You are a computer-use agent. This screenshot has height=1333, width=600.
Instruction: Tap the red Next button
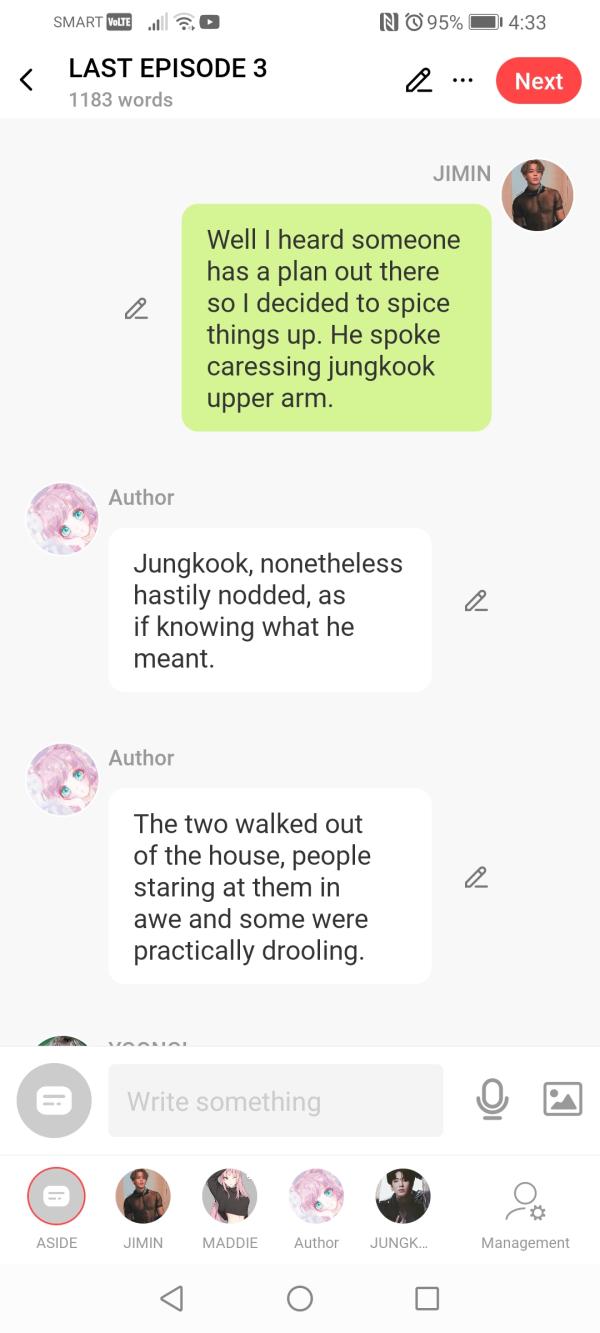pos(538,81)
